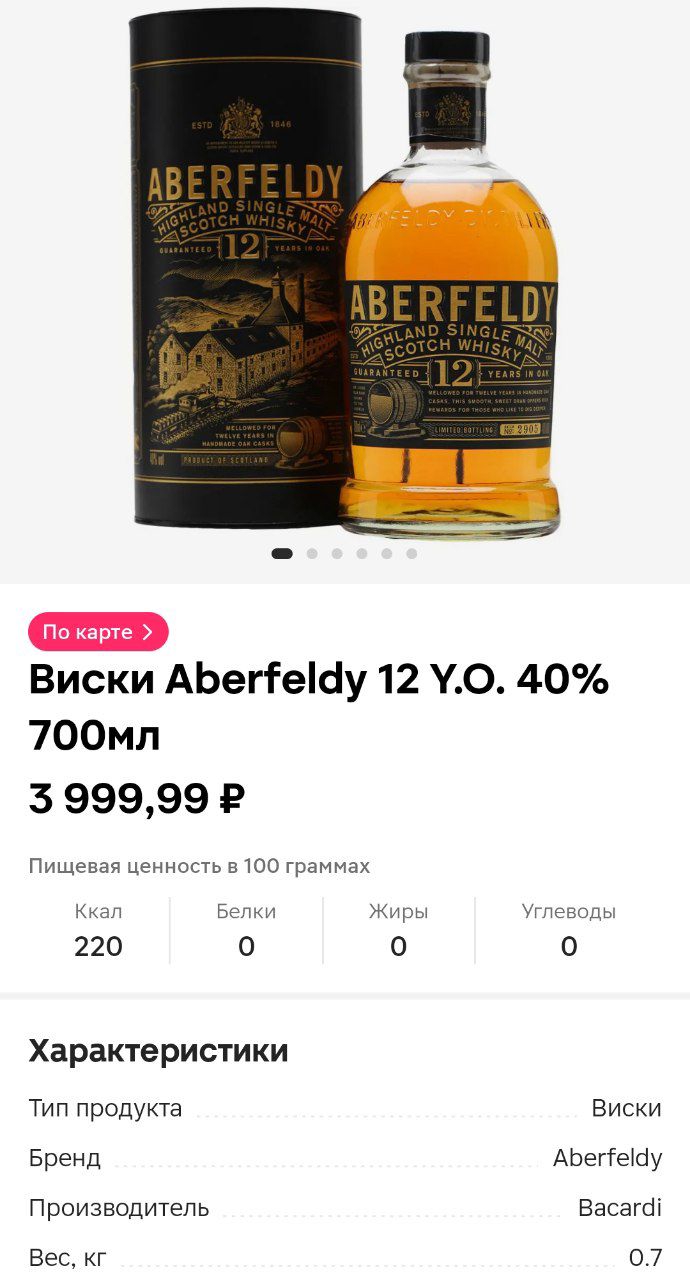Image resolution: width=690 pixels, height=1280 pixels.
Task: Jump to the second photo indicator dot
Action: (312, 553)
